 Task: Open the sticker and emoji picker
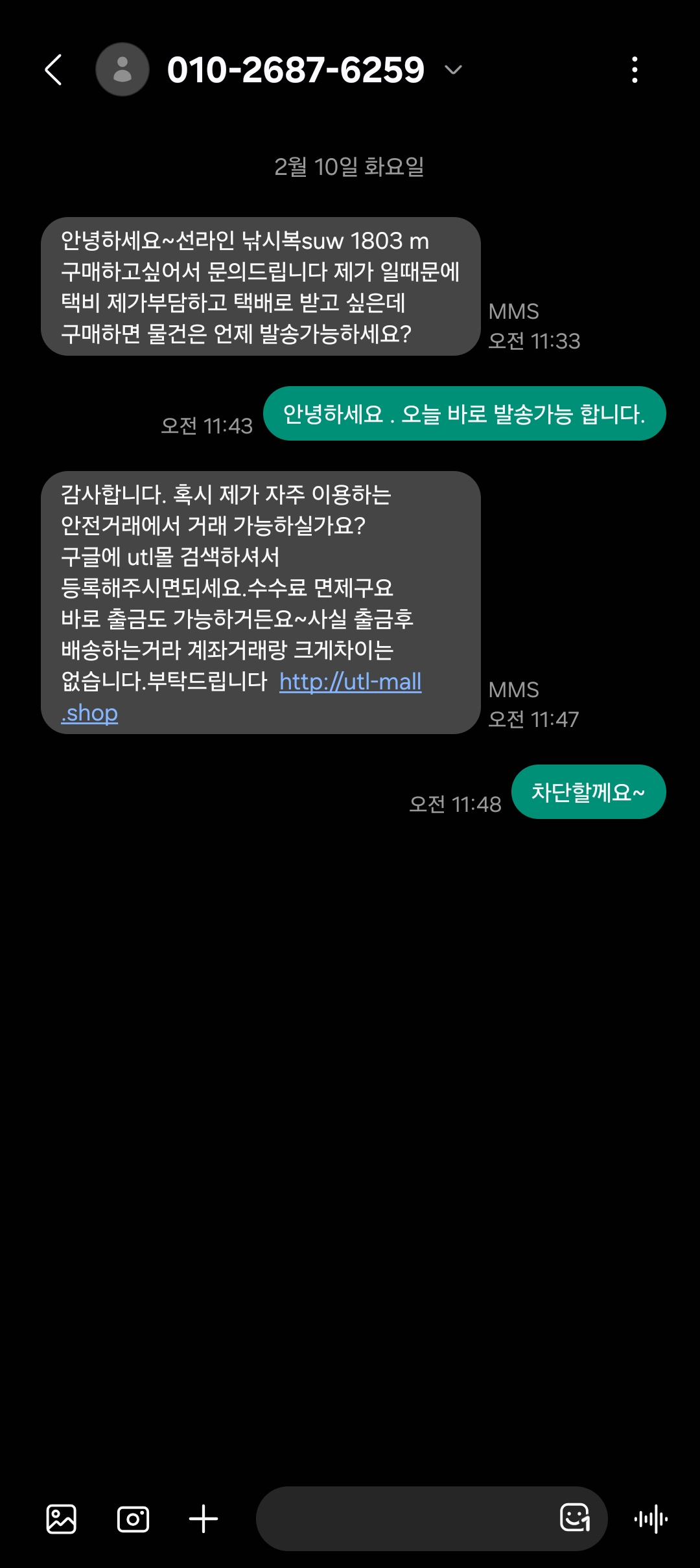(x=575, y=1517)
